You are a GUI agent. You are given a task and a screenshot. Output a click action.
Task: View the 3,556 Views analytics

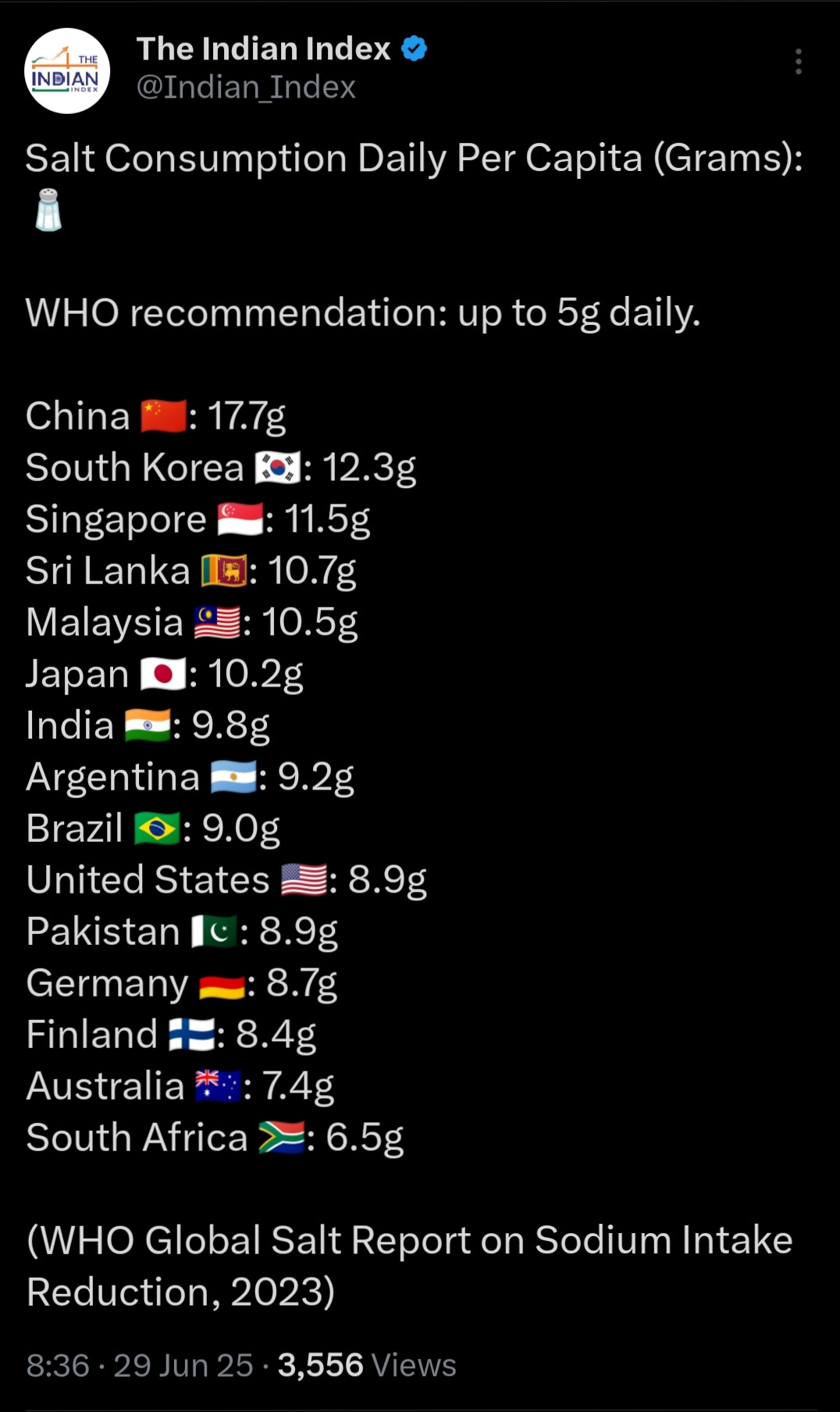click(366, 1365)
